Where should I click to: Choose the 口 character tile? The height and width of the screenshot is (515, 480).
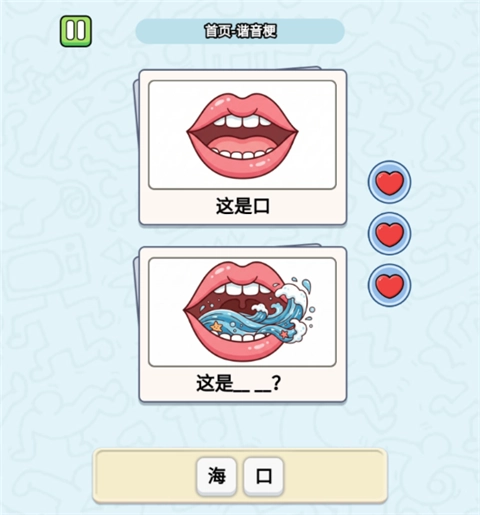coord(264,476)
